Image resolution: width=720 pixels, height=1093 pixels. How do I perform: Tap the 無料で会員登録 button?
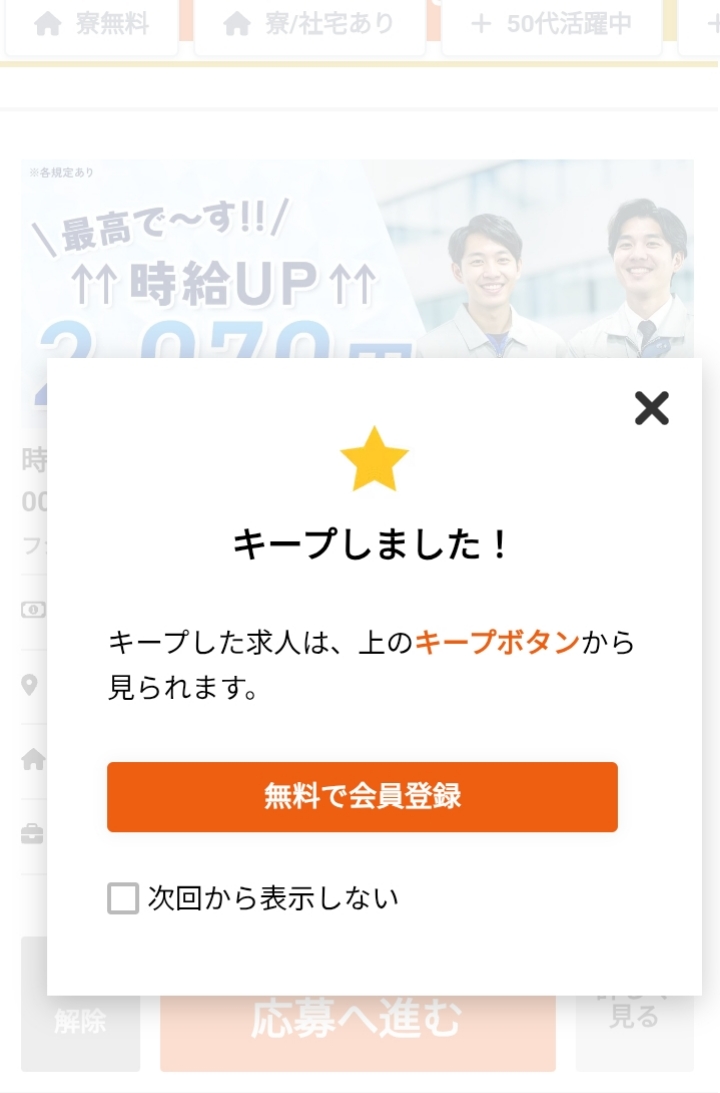362,796
